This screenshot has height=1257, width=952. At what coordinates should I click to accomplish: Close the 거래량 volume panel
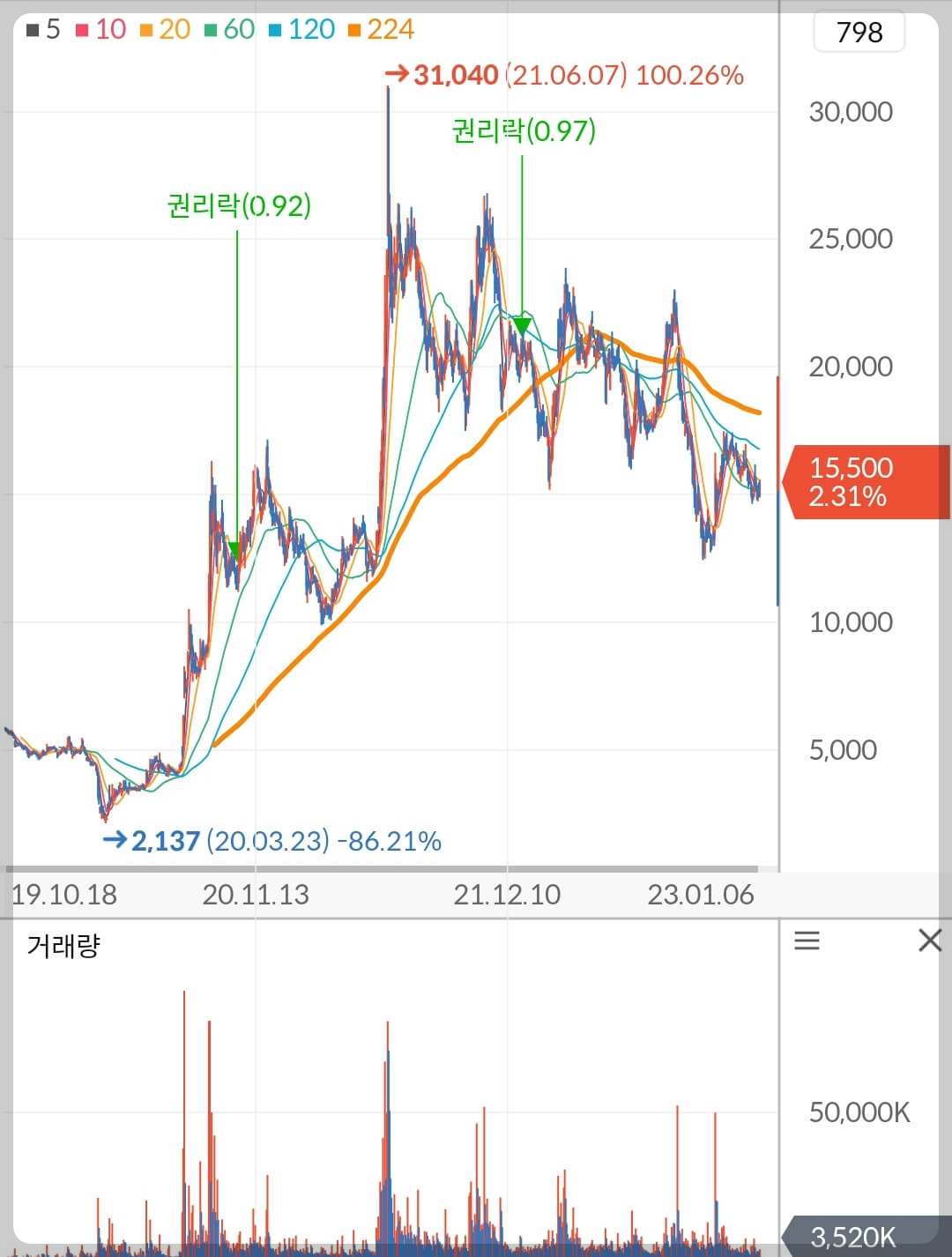[931, 941]
